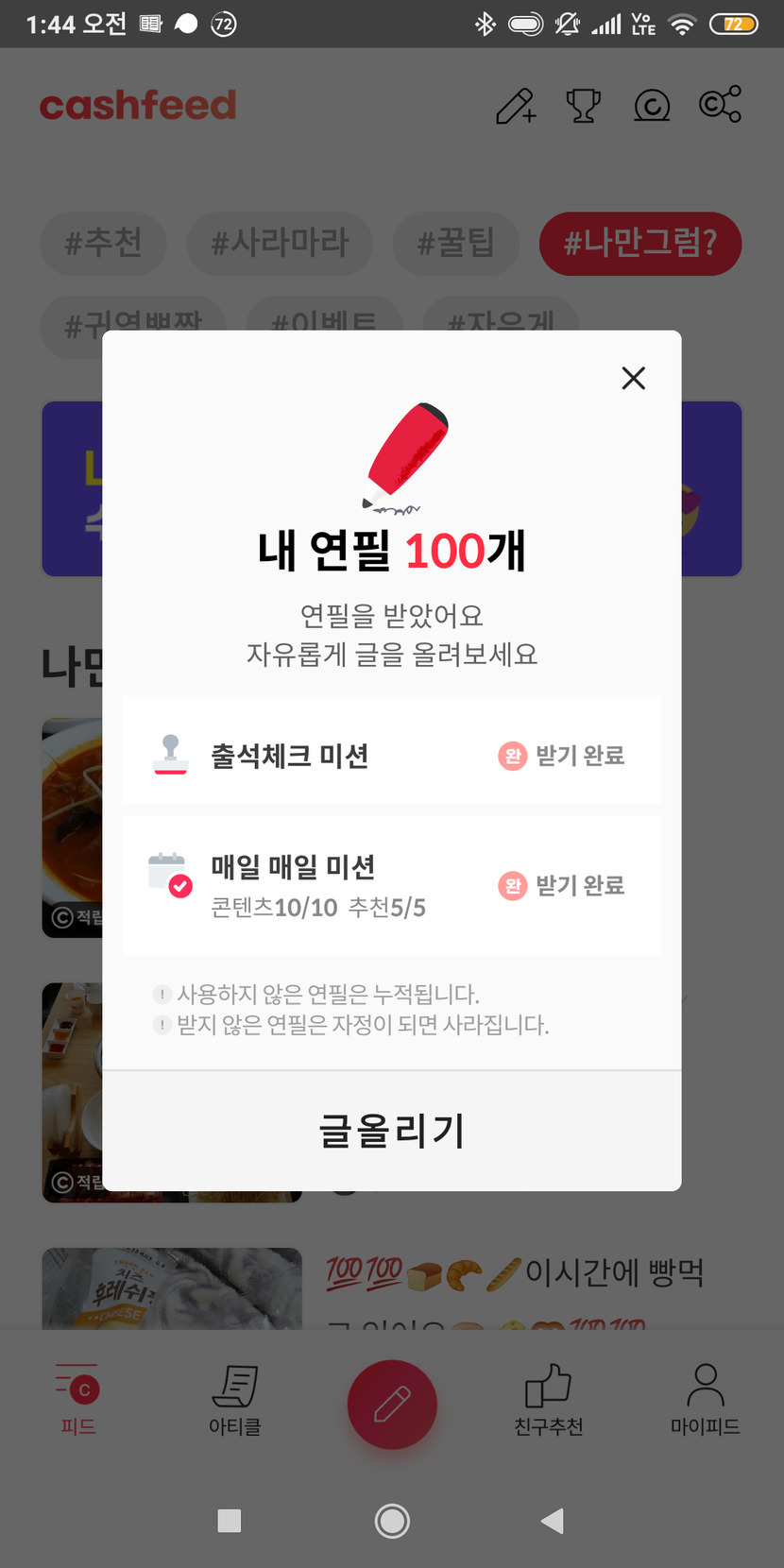Open the 출석체크 미션 row

[392, 754]
